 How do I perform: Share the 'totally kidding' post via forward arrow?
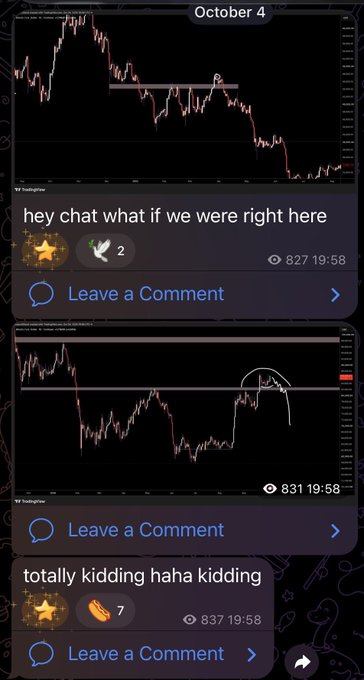tap(302, 661)
